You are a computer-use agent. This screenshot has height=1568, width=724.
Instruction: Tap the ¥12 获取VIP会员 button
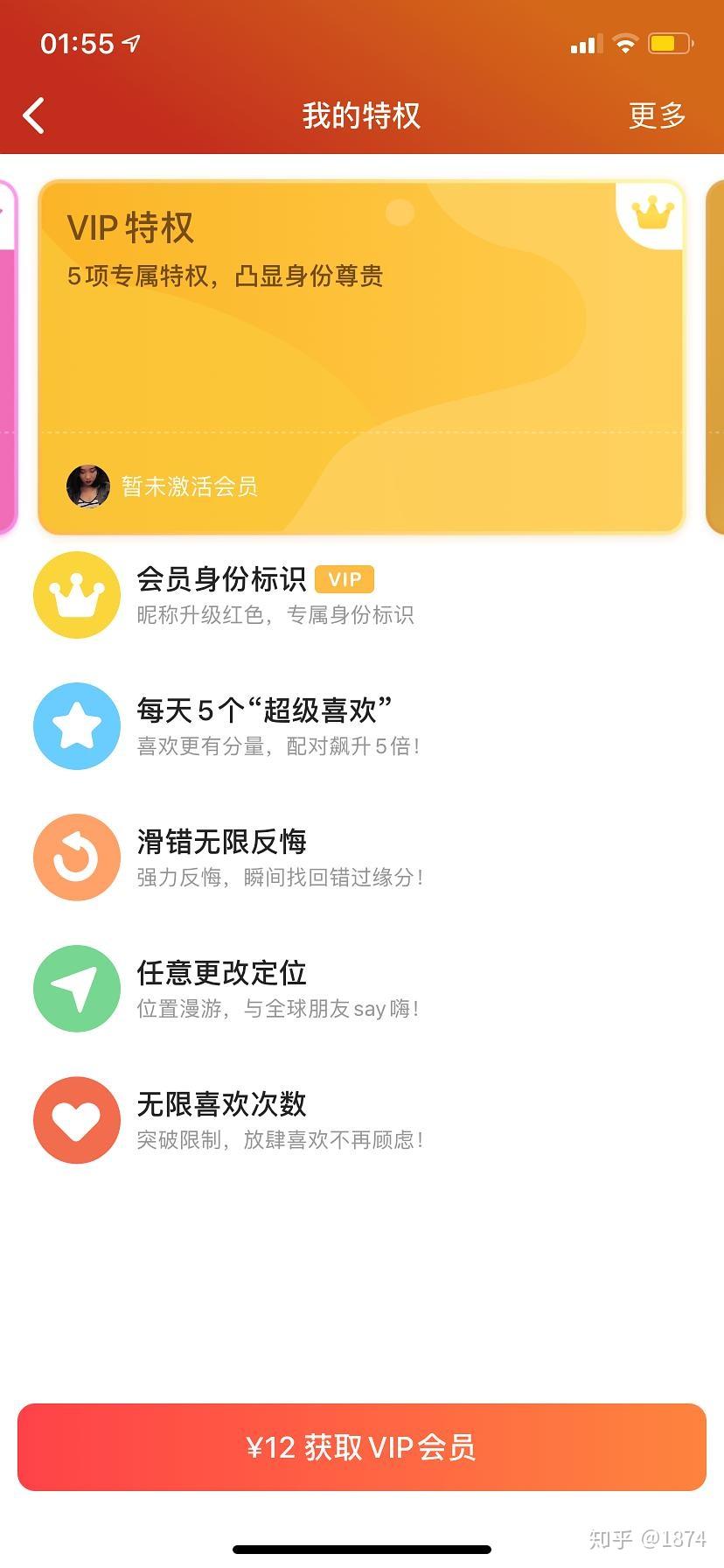pos(362,1447)
